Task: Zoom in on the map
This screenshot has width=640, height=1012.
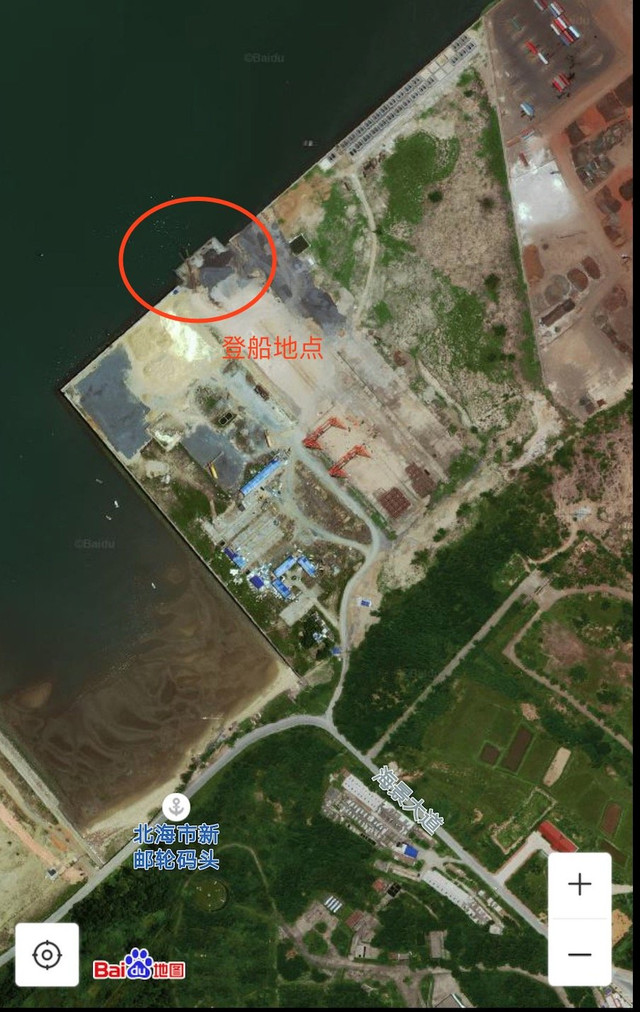Action: coord(579,885)
